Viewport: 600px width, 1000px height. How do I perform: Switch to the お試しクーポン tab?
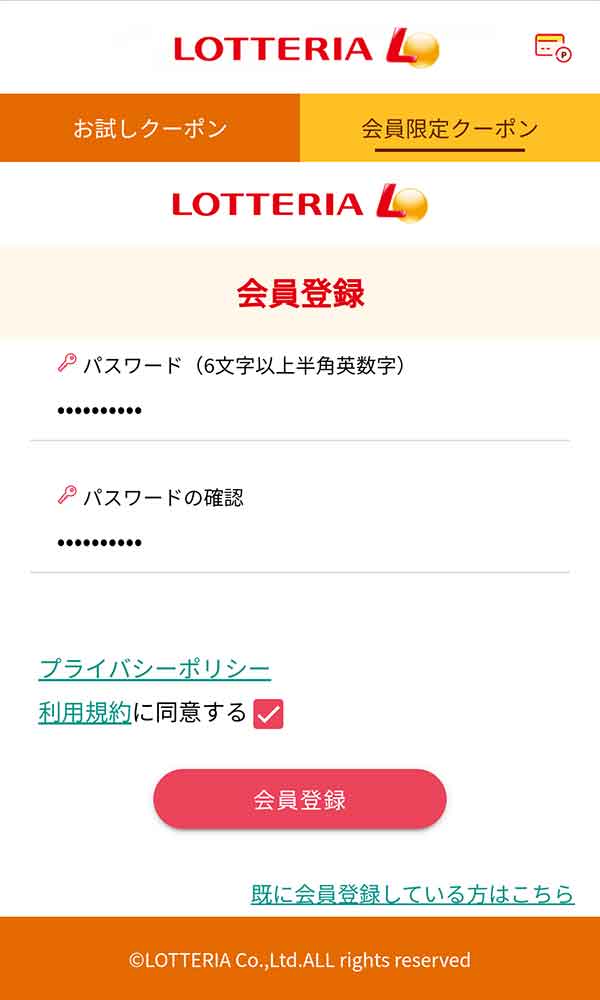pos(150,128)
